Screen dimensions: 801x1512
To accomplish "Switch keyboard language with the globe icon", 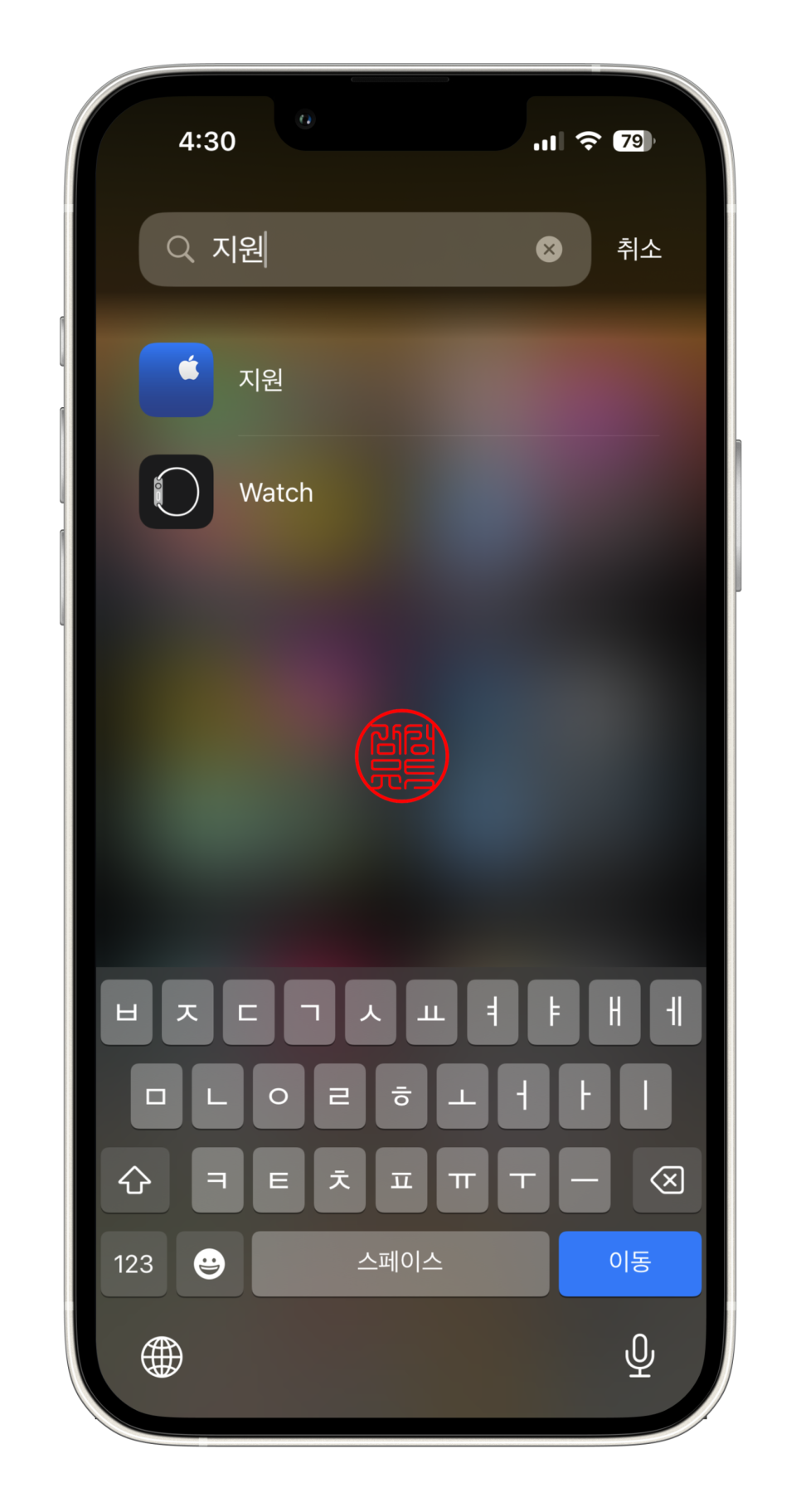I will (162, 1357).
